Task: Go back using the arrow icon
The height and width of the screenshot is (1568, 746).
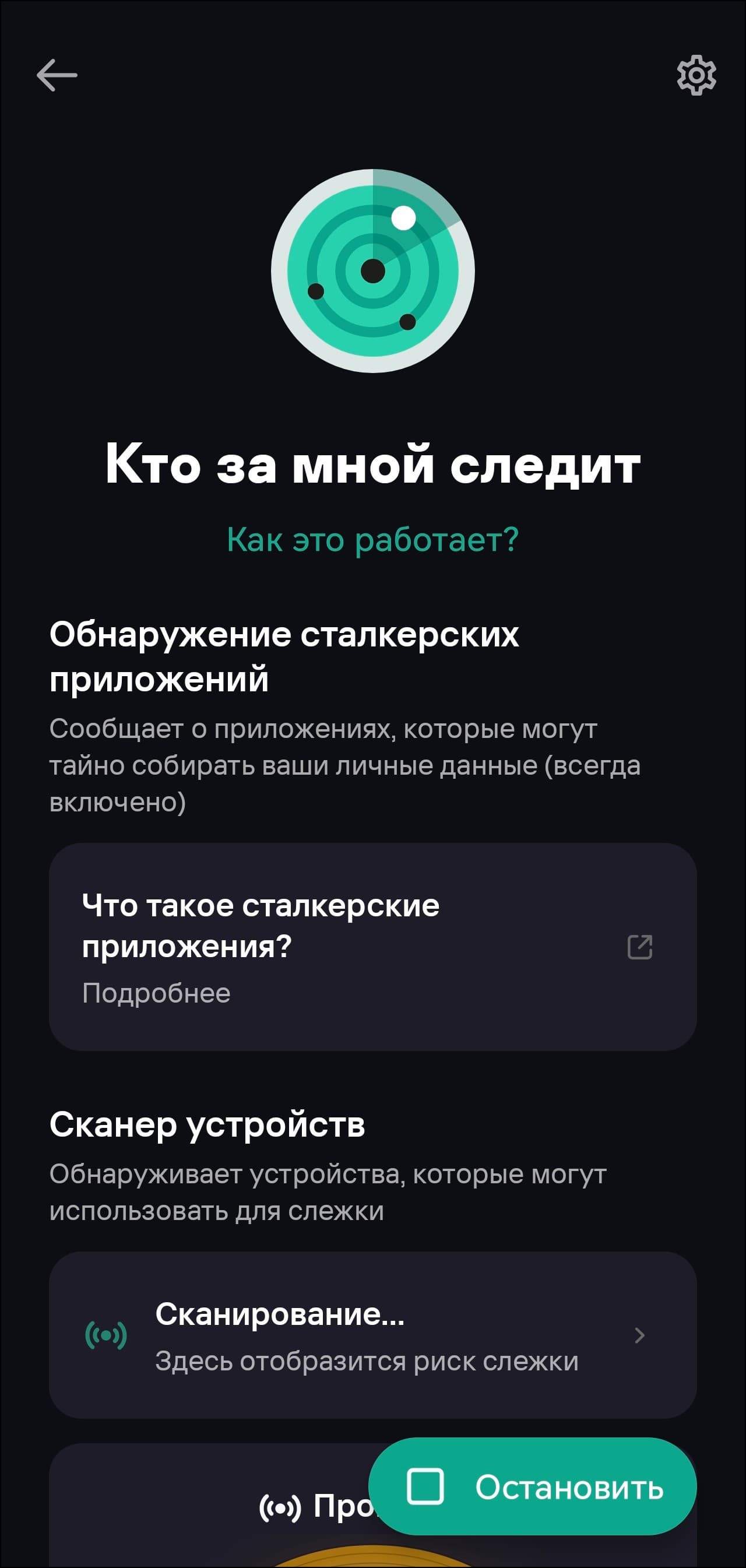Action: 57,75
